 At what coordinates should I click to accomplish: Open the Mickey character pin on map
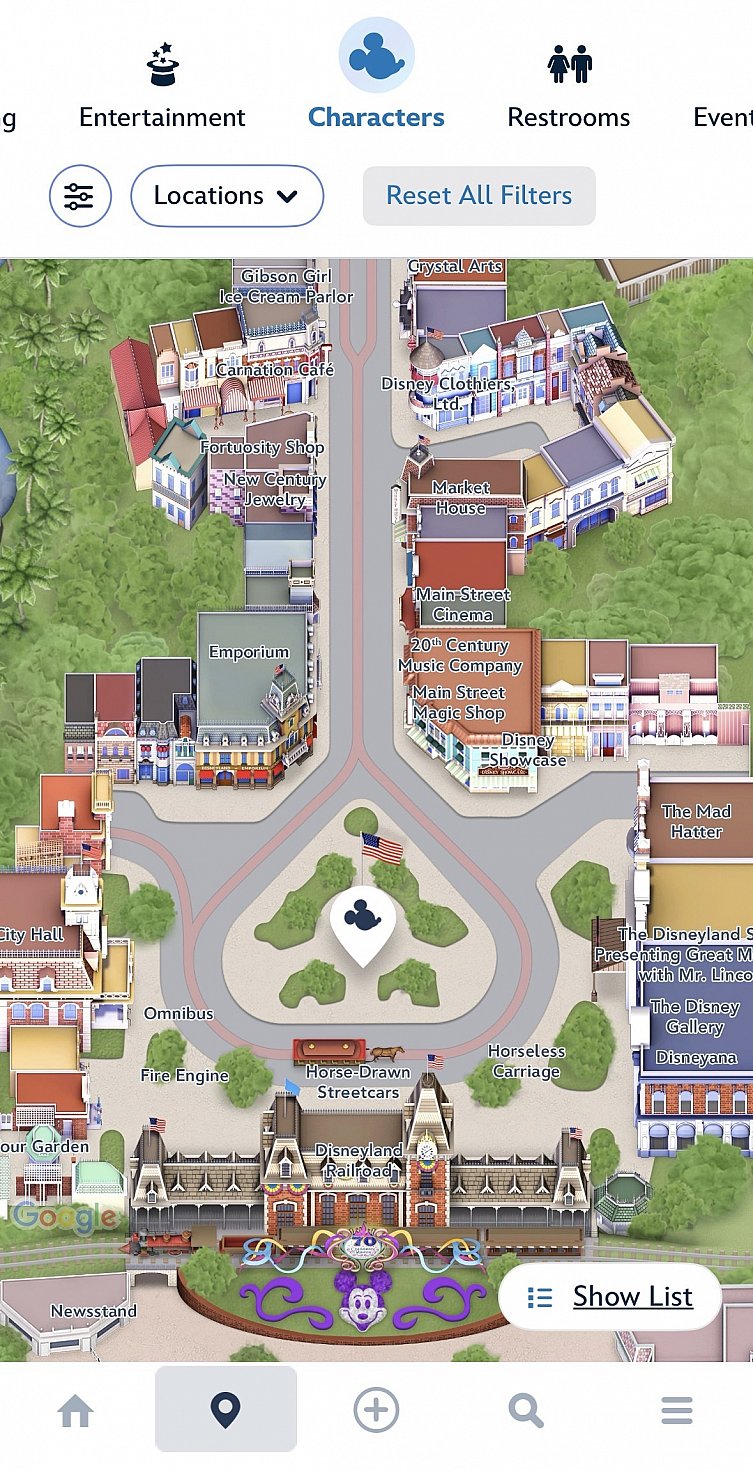(x=363, y=920)
